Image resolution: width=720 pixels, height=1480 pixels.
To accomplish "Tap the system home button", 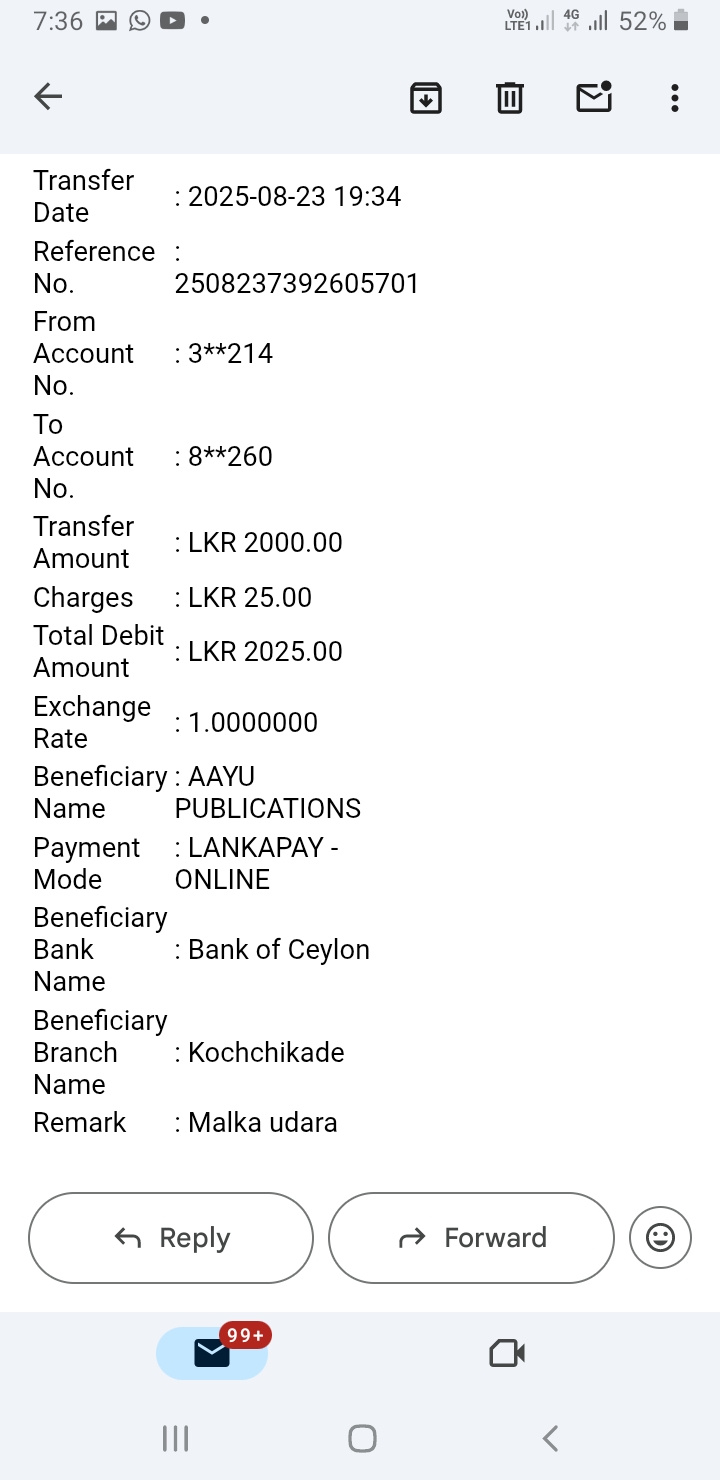I will point(362,1438).
